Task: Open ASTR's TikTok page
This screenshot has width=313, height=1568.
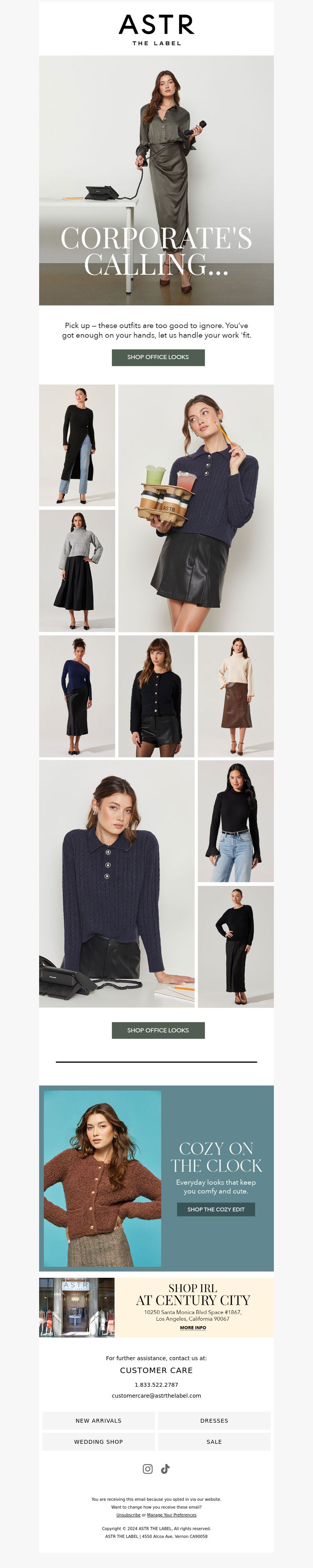Action: click(x=165, y=1469)
